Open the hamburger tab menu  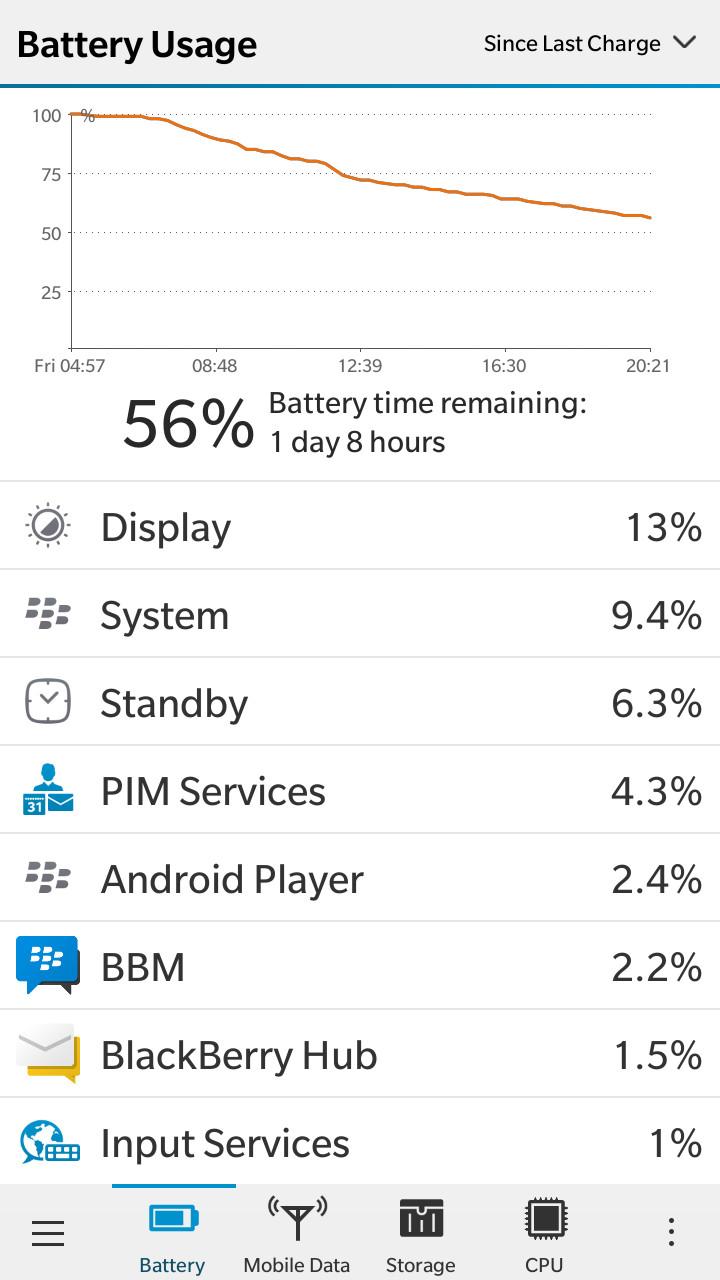click(48, 1233)
